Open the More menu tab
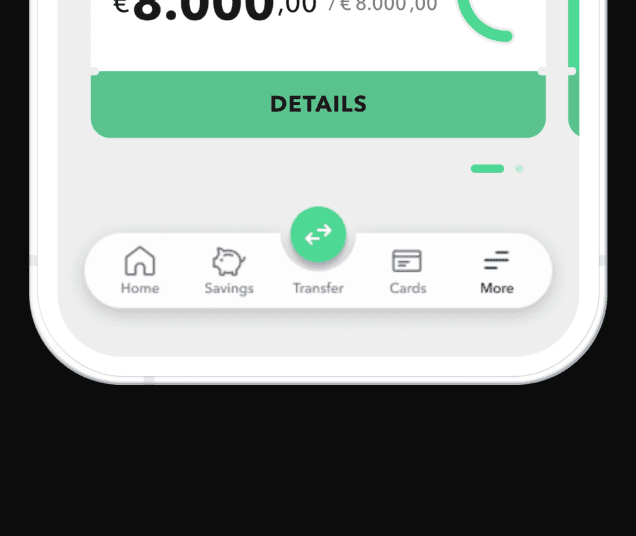The height and width of the screenshot is (536, 636). [x=496, y=271]
